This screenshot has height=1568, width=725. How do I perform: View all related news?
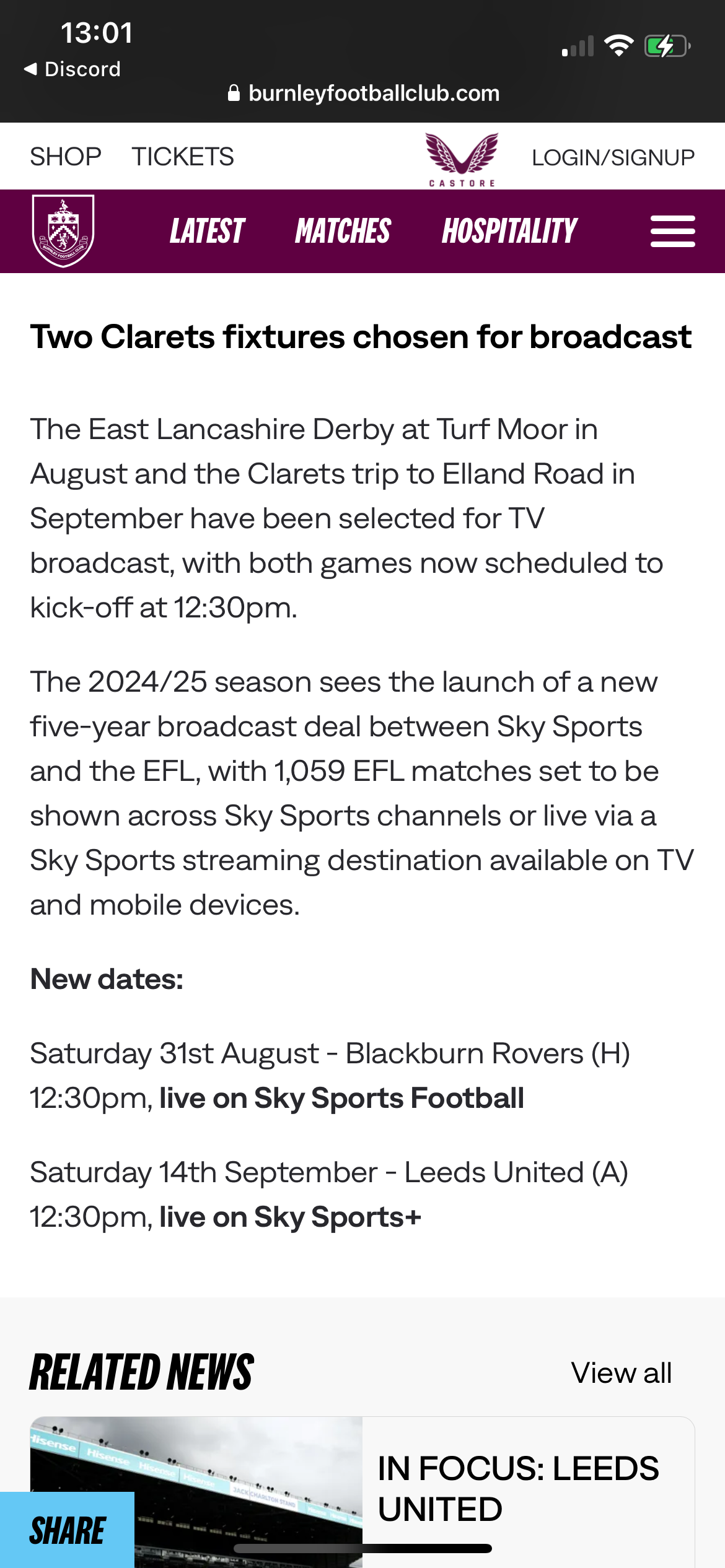coord(621,1373)
